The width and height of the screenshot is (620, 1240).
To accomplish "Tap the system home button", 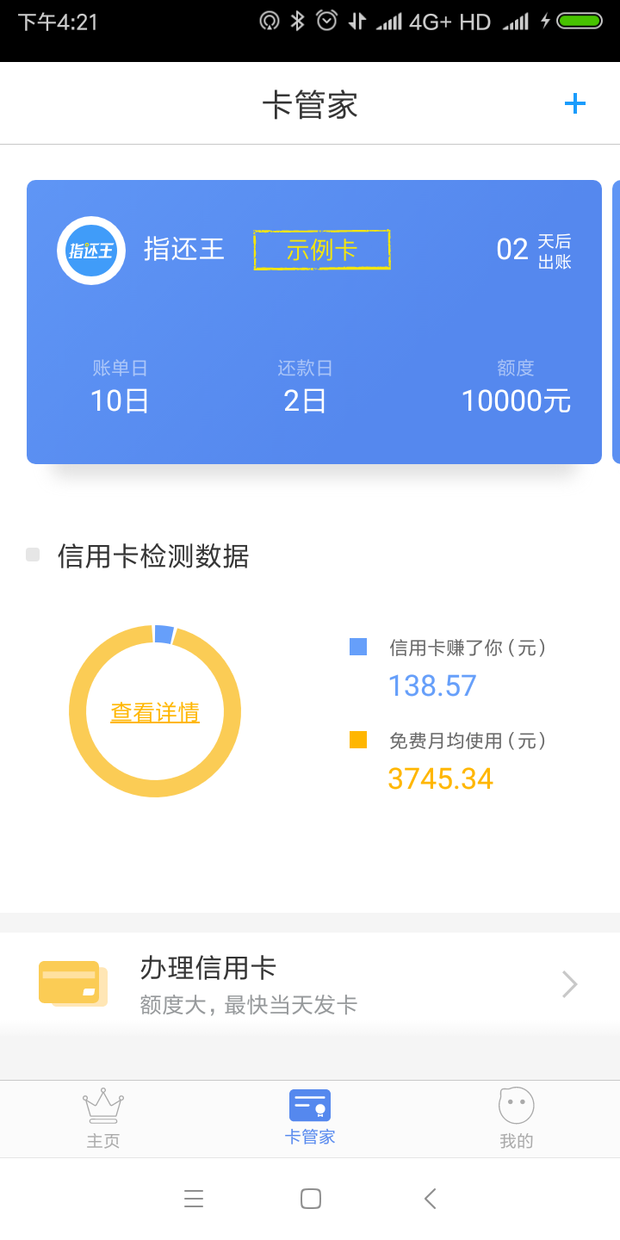I will point(310,1198).
